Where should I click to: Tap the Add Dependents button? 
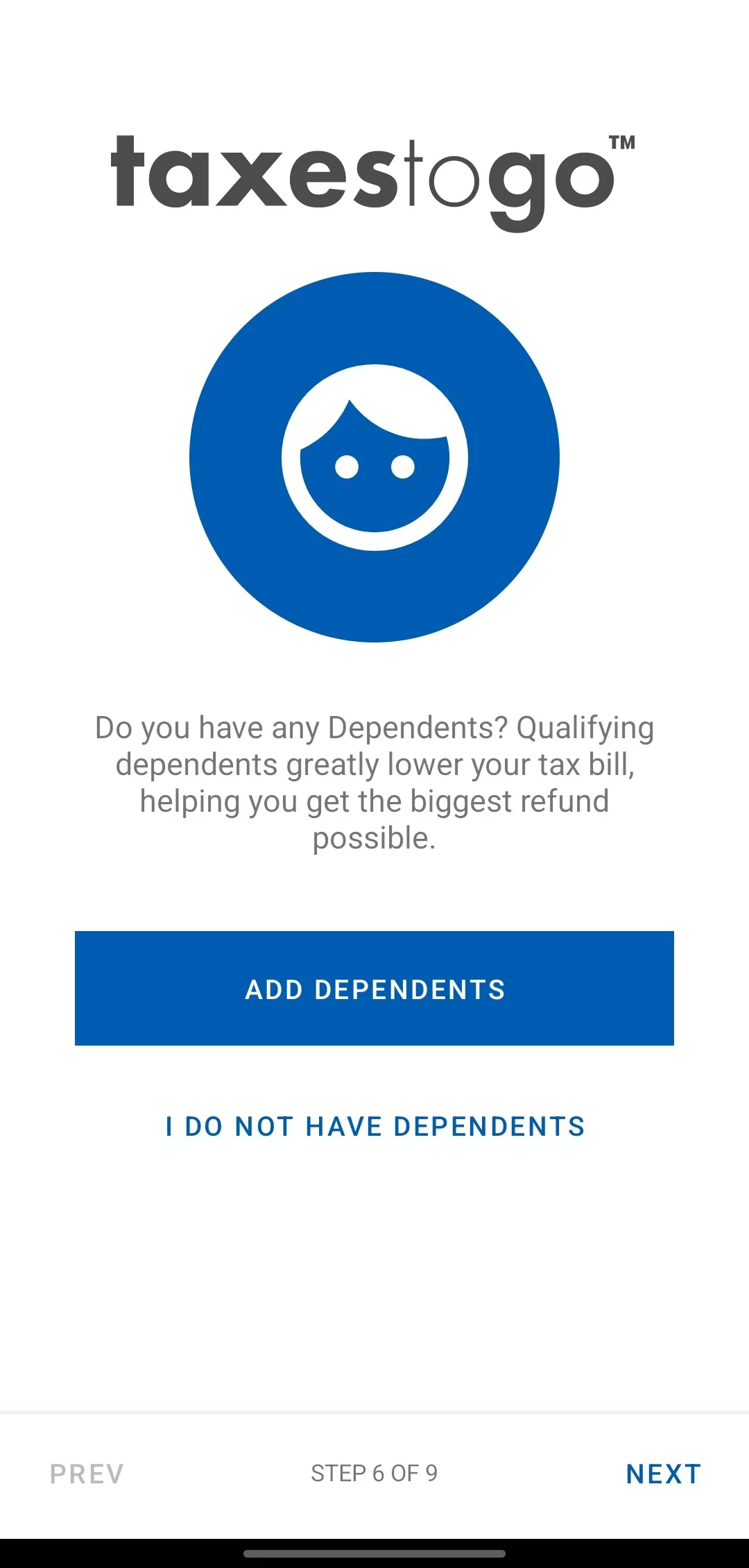tap(374, 988)
